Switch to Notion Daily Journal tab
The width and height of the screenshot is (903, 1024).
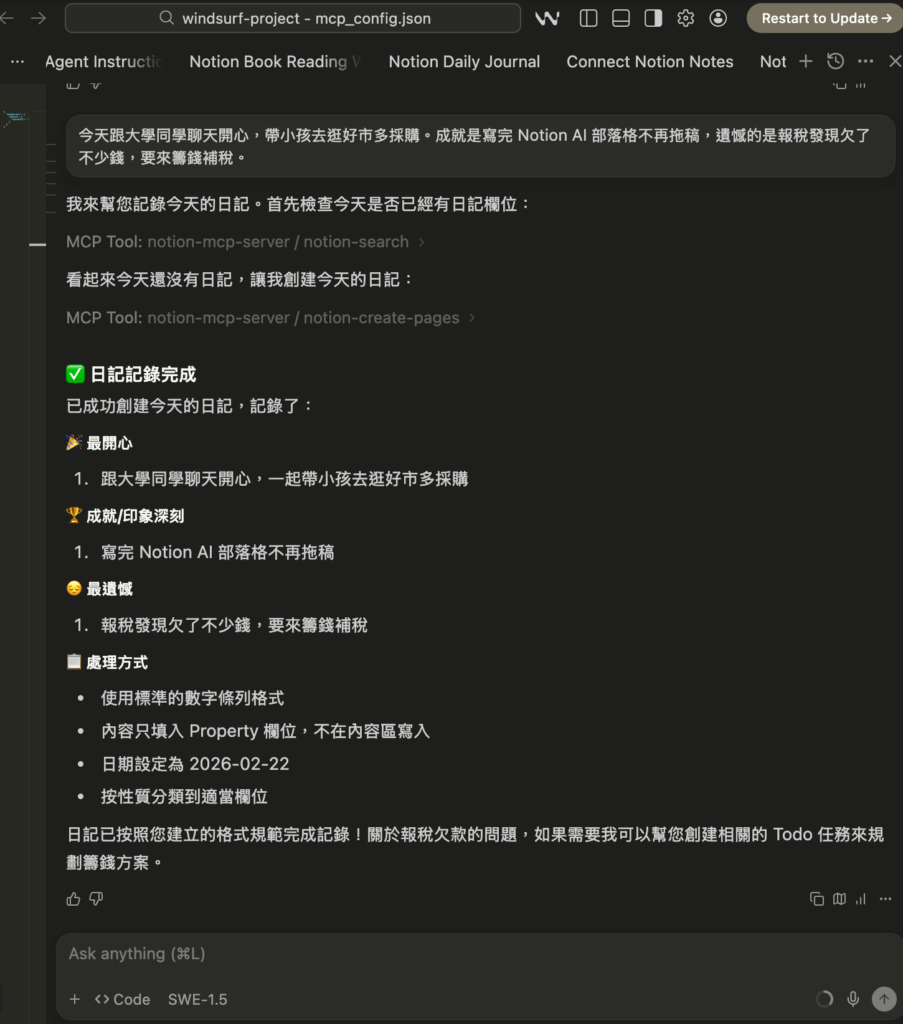(x=464, y=61)
